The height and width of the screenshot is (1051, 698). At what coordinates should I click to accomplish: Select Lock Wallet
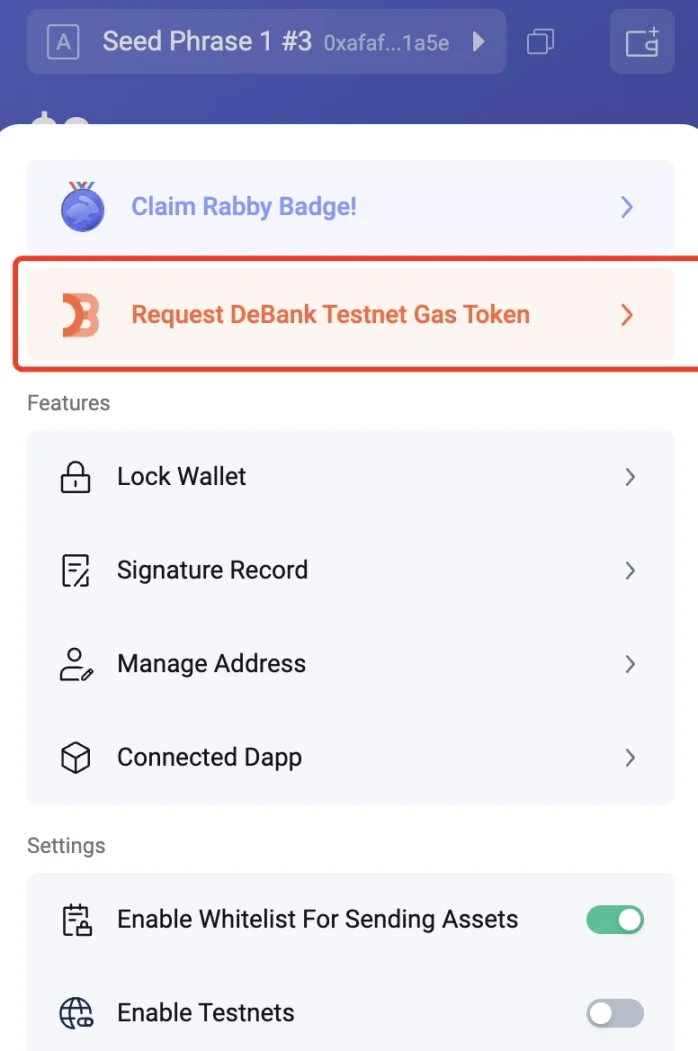(x=350, y=477)
